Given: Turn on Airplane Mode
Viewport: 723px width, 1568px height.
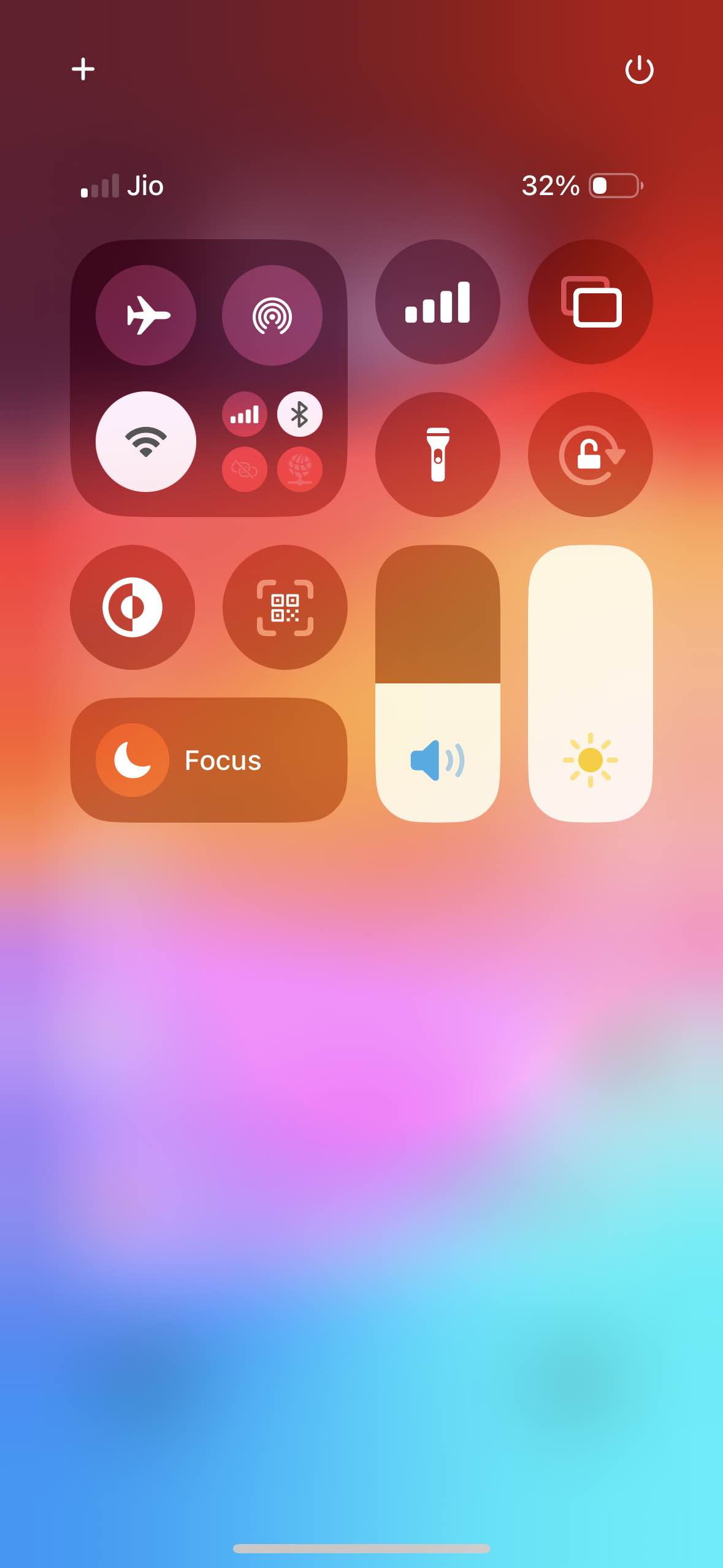Looking at the screenshot, I should 146,315.
